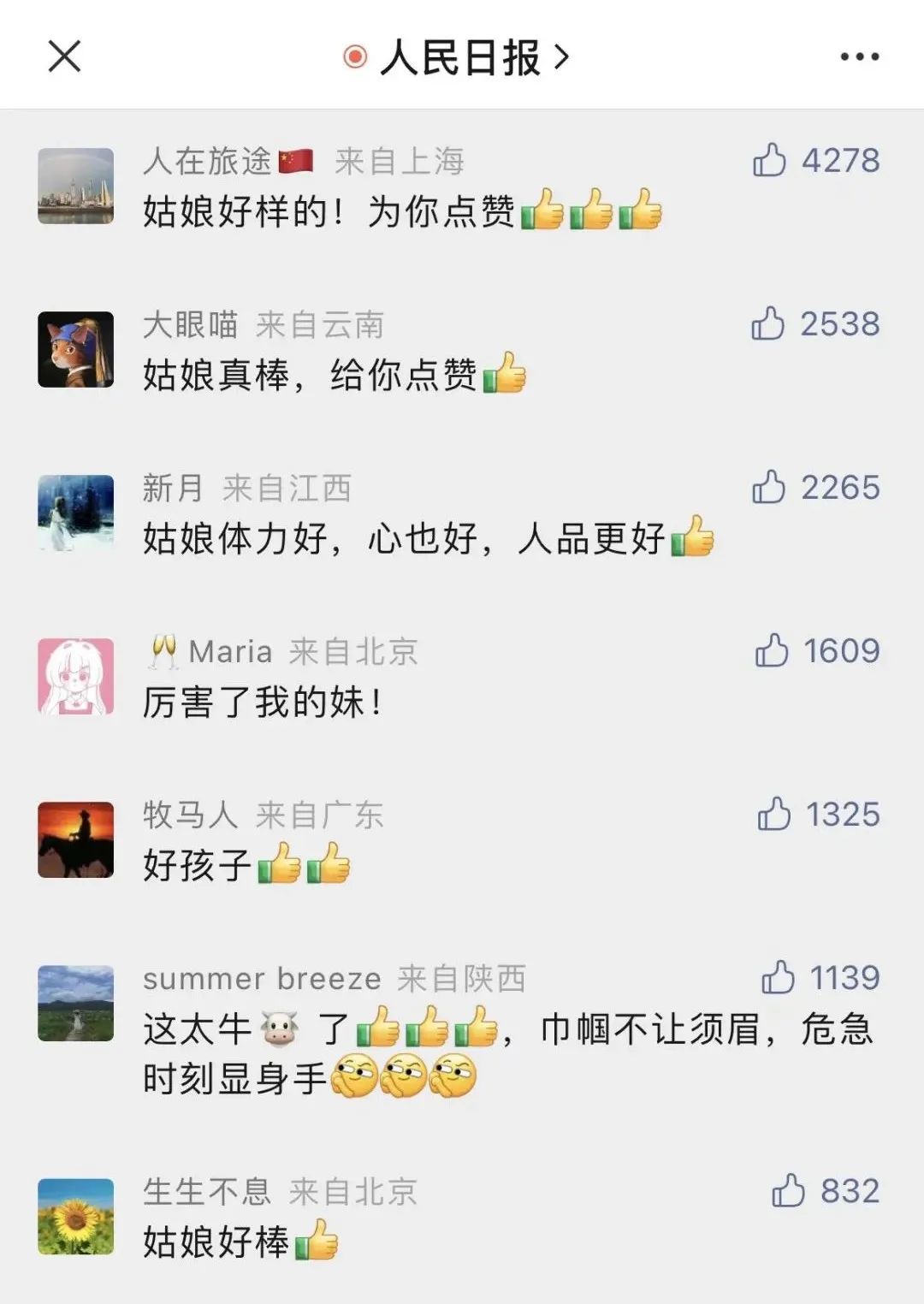
Task: Like 大眼喵's comment from 云南
Action: (767, 323)
